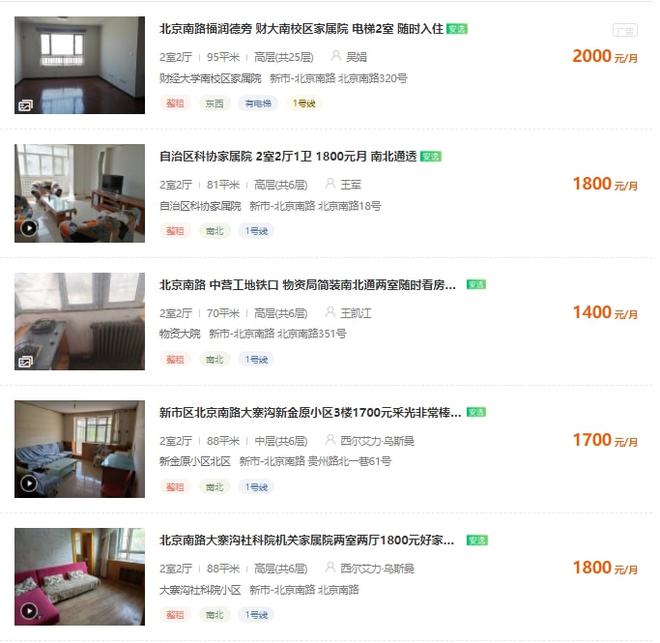Open the 财大南校区家属院 2000元 listing

(x=300, y=29)
